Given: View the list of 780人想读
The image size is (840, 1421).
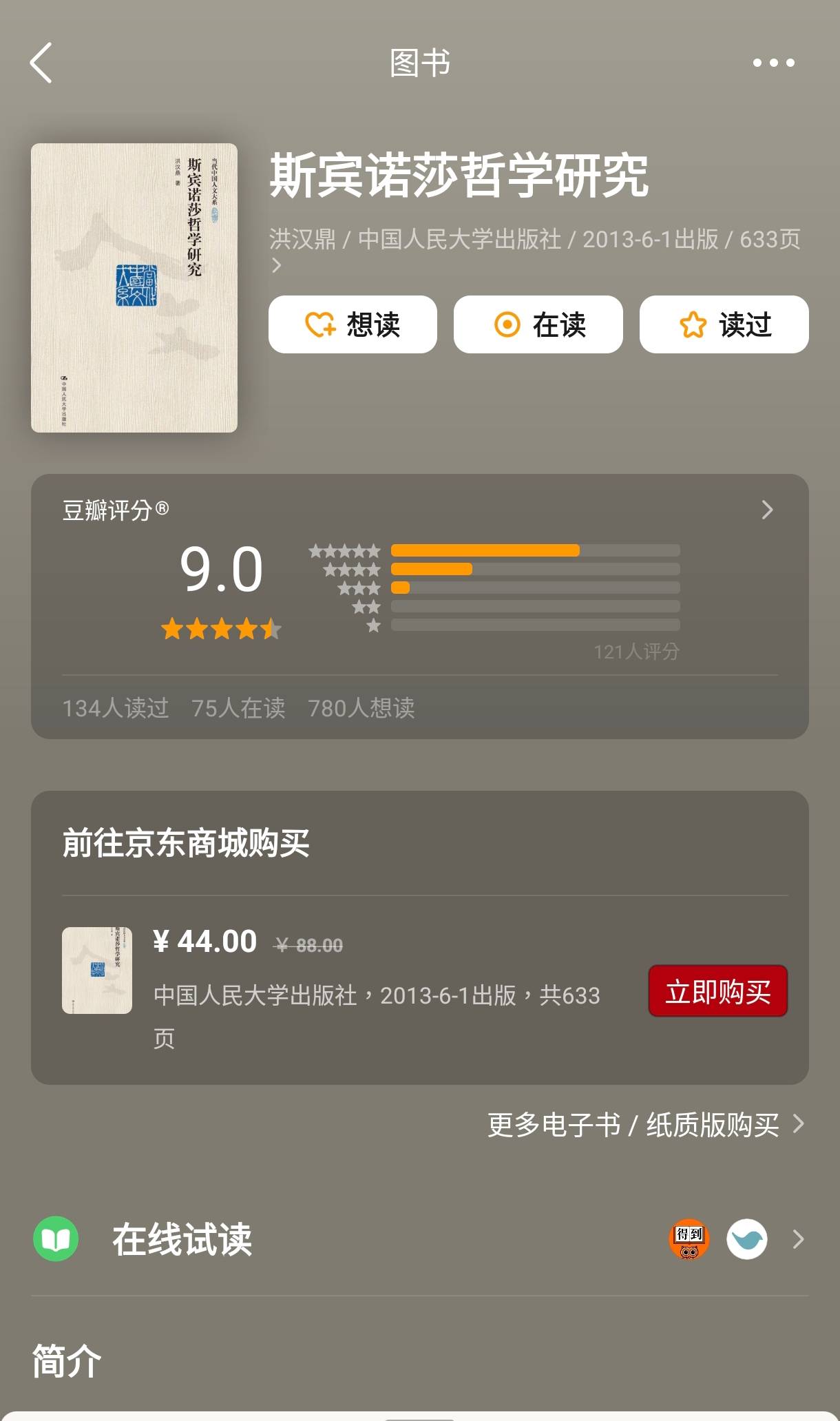Looking at the screenshot, I should 361,708.
